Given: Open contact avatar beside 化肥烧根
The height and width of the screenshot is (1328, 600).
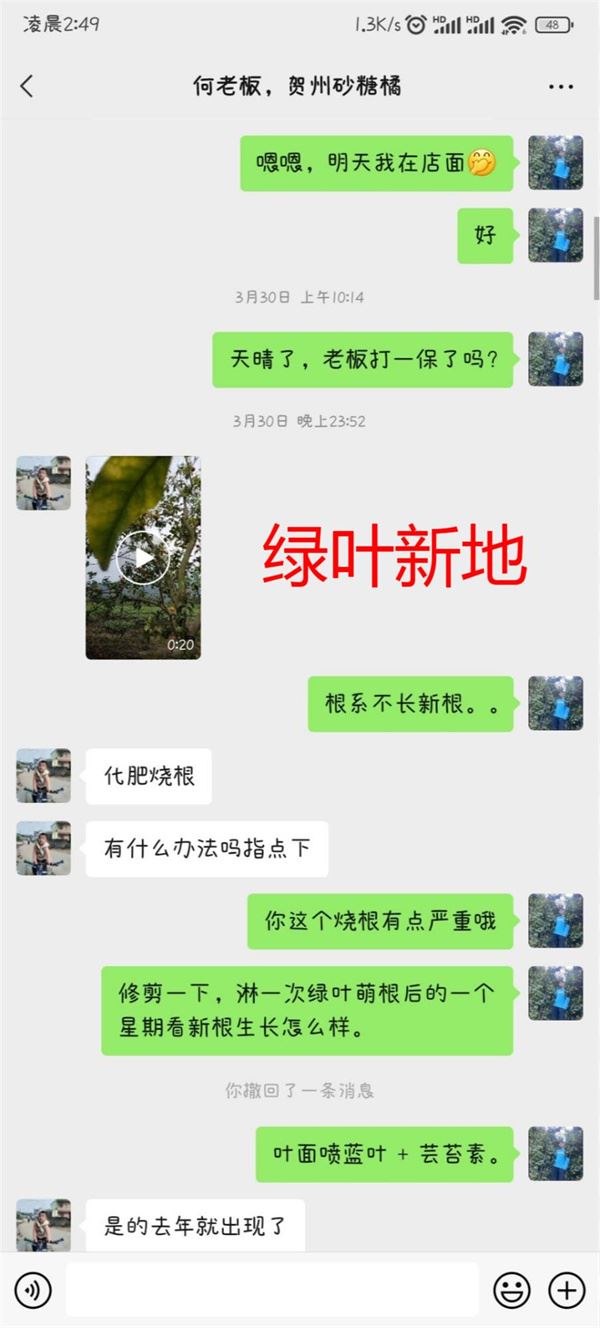Looking at the screenshot, I should tap(43, 775).
